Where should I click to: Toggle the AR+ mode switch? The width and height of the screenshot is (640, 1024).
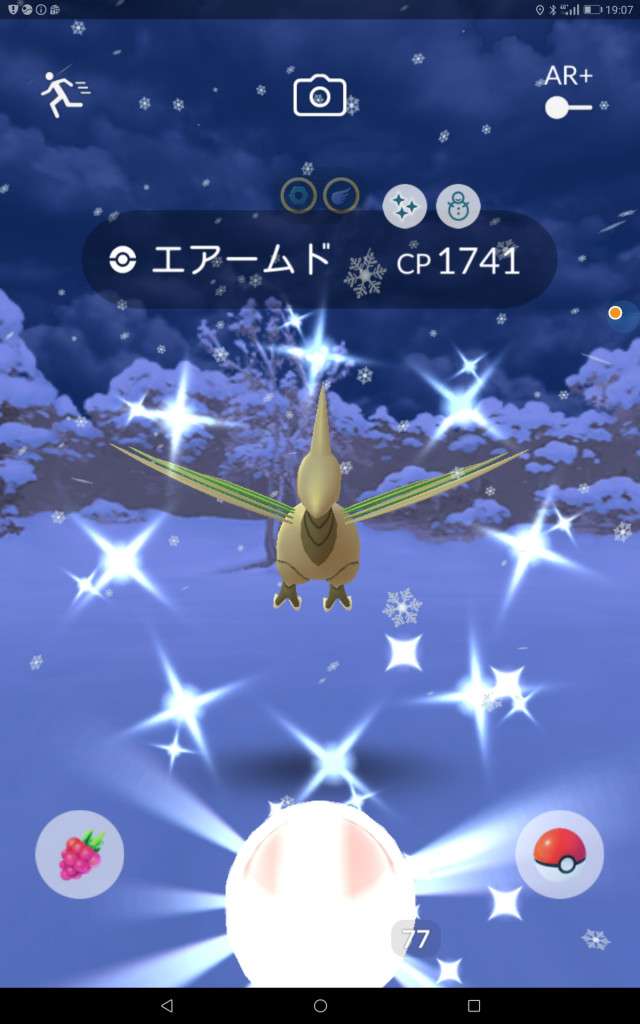568,106
